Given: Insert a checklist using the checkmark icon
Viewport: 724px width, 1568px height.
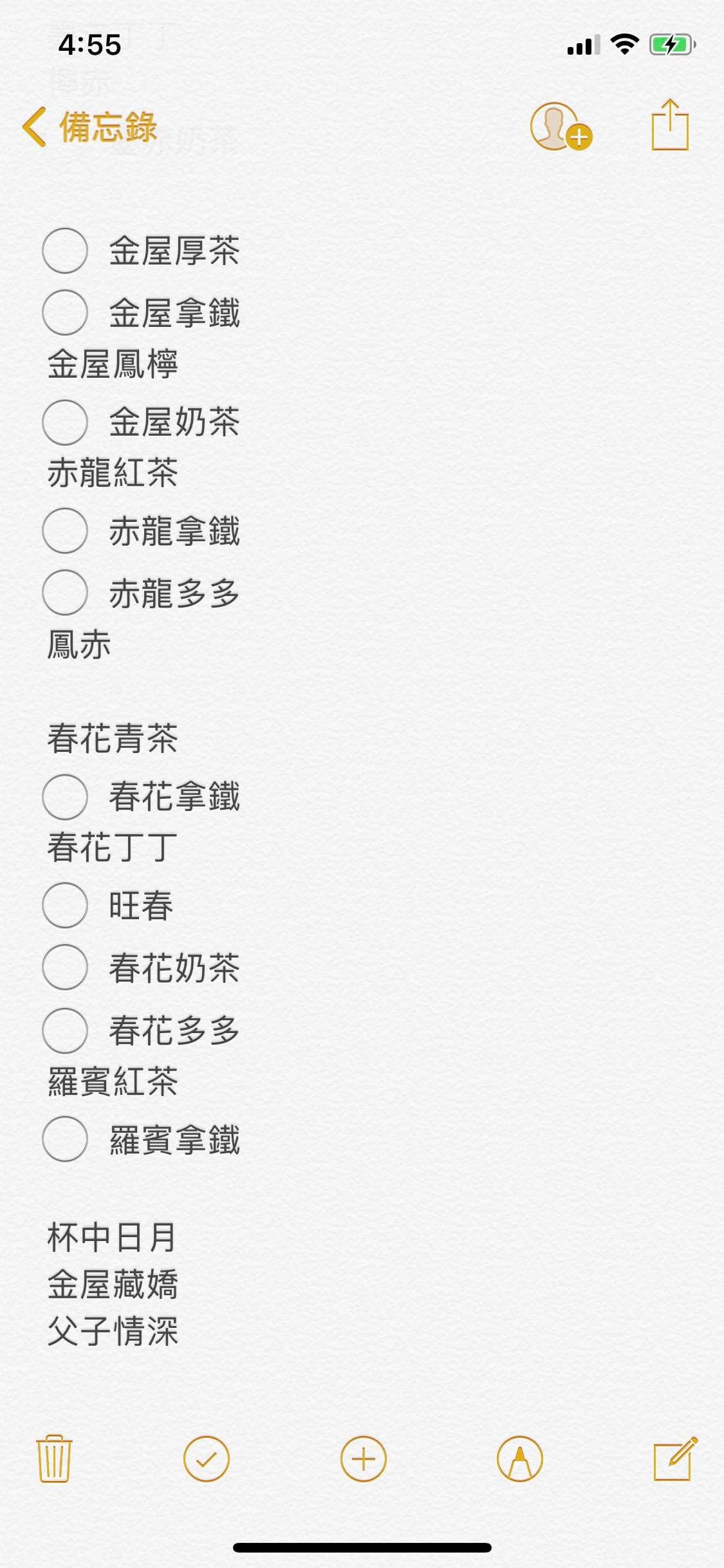Looking at the screenshot, I should click(x=207, y=1459).
